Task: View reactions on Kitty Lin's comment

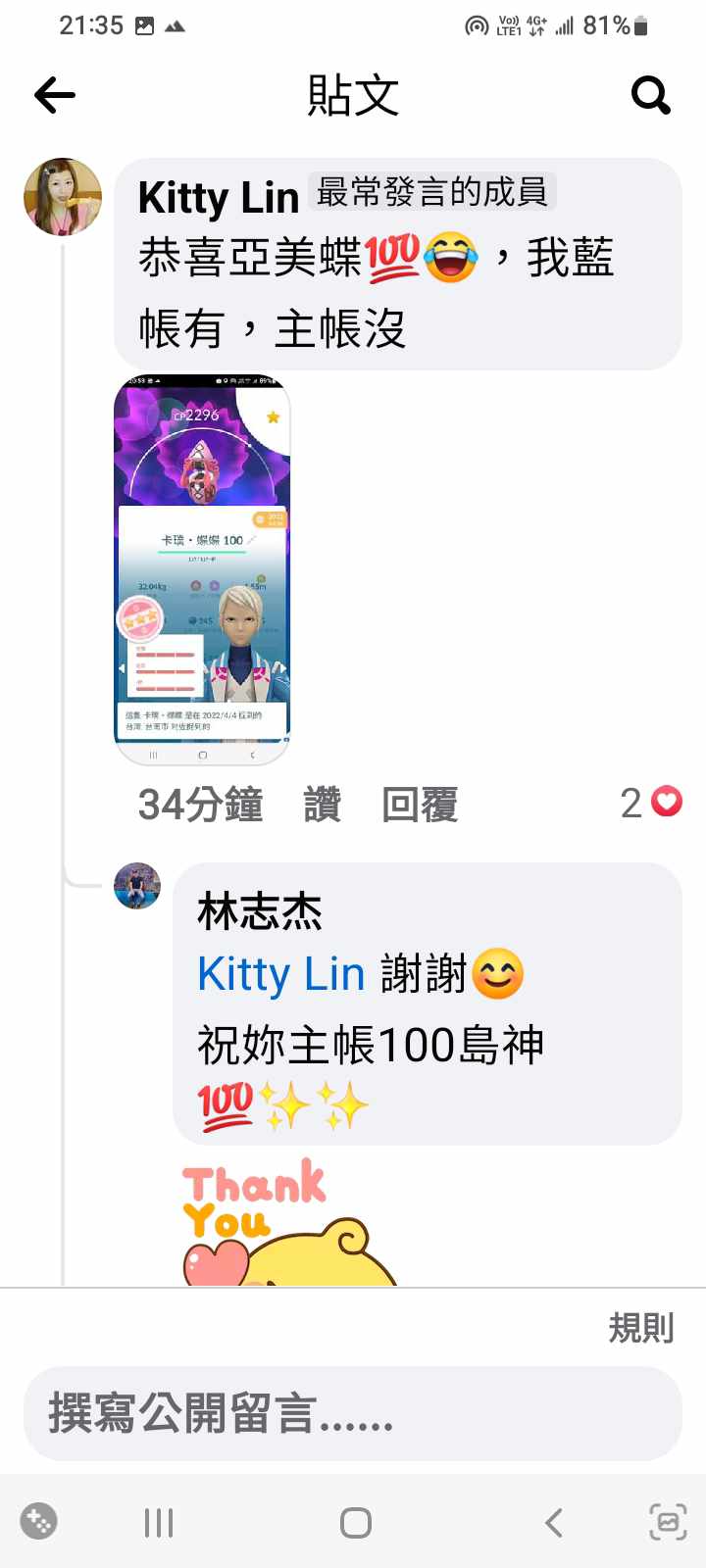Action: tap(652, 803)
